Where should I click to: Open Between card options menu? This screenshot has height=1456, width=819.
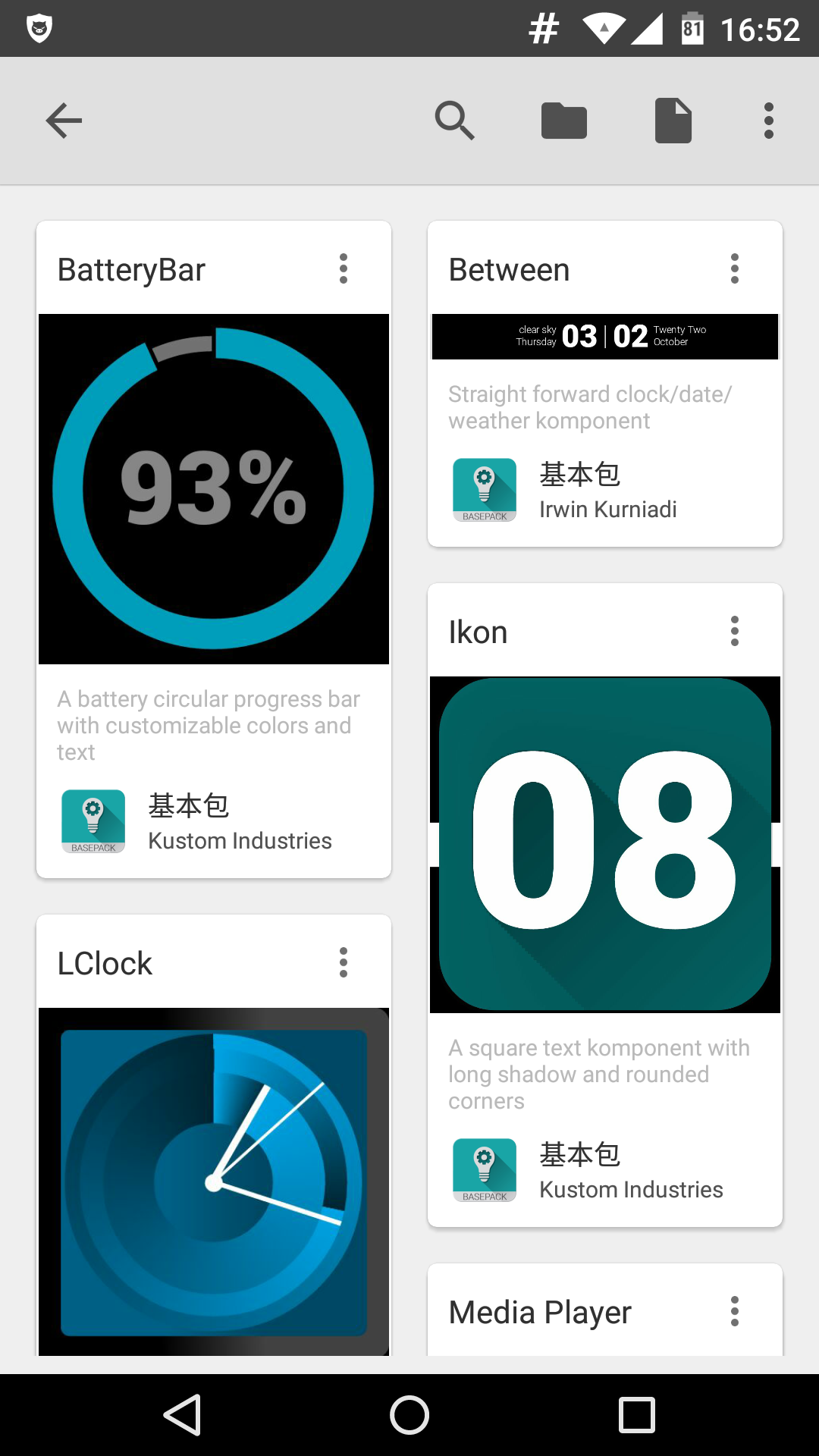735,269
